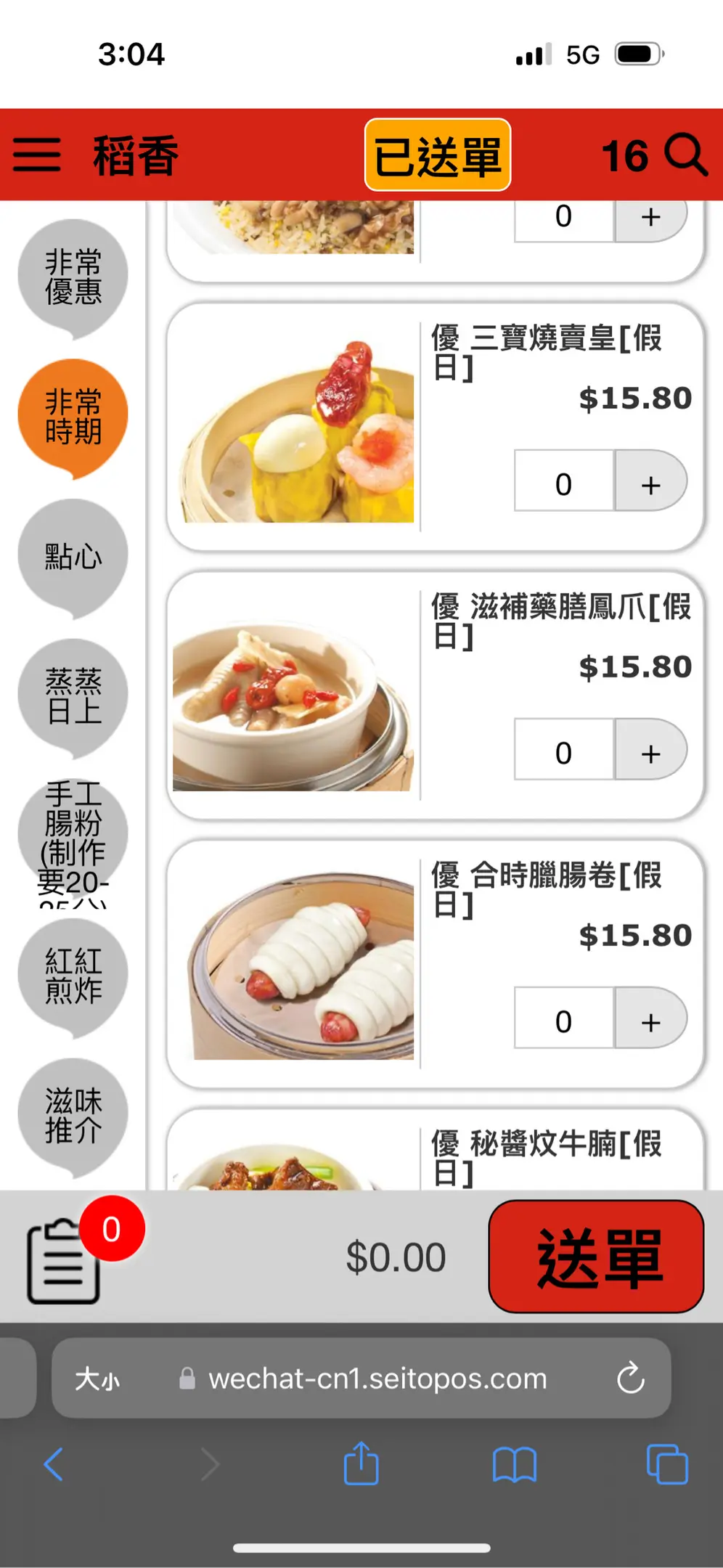Switch to the 非常優惠 category

73,276
